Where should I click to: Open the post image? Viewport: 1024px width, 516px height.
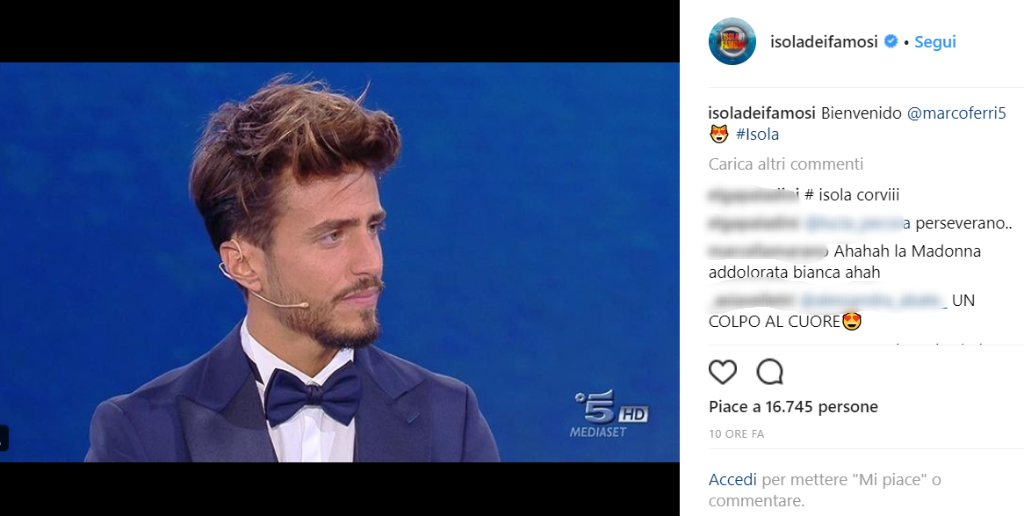[340, 262]
